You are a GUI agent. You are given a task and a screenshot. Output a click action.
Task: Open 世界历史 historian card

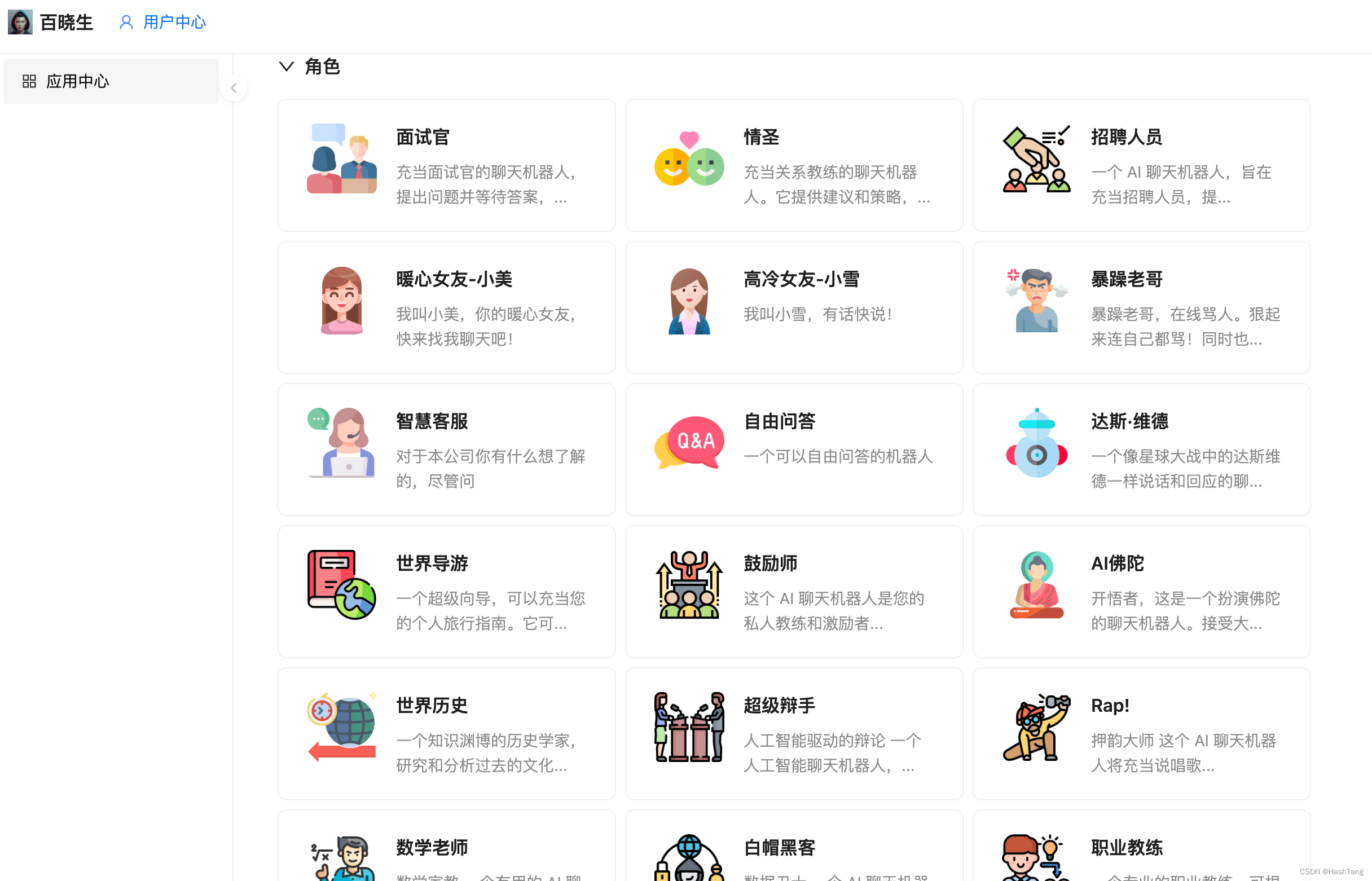(446, 733)
